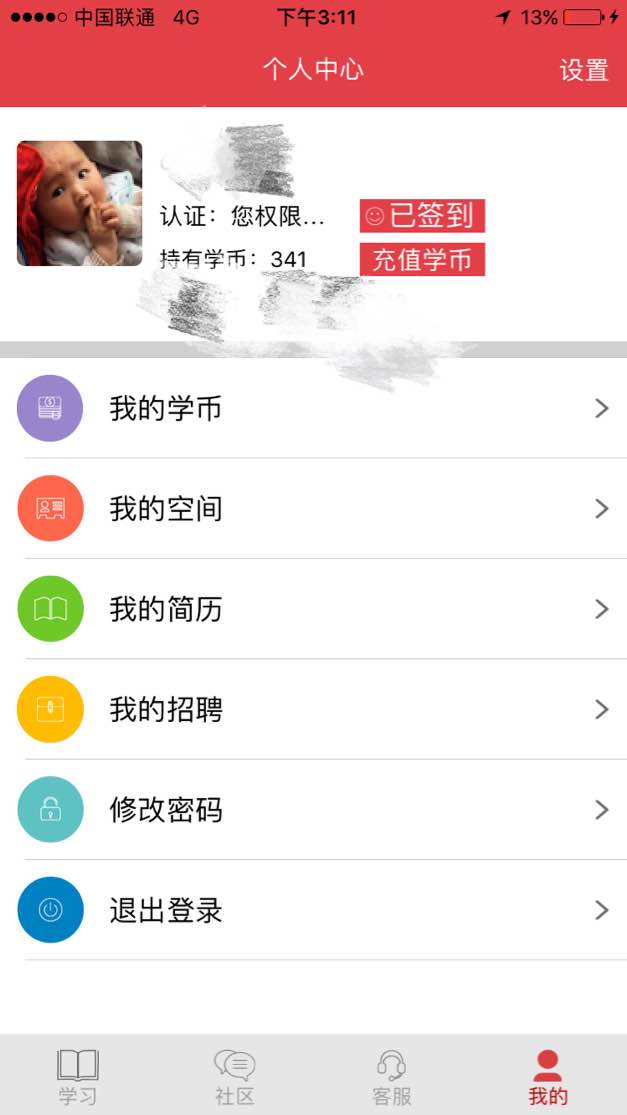Go to 我的空间
The width and height of the screenshot is (627, 1115).
coord(313,509)
